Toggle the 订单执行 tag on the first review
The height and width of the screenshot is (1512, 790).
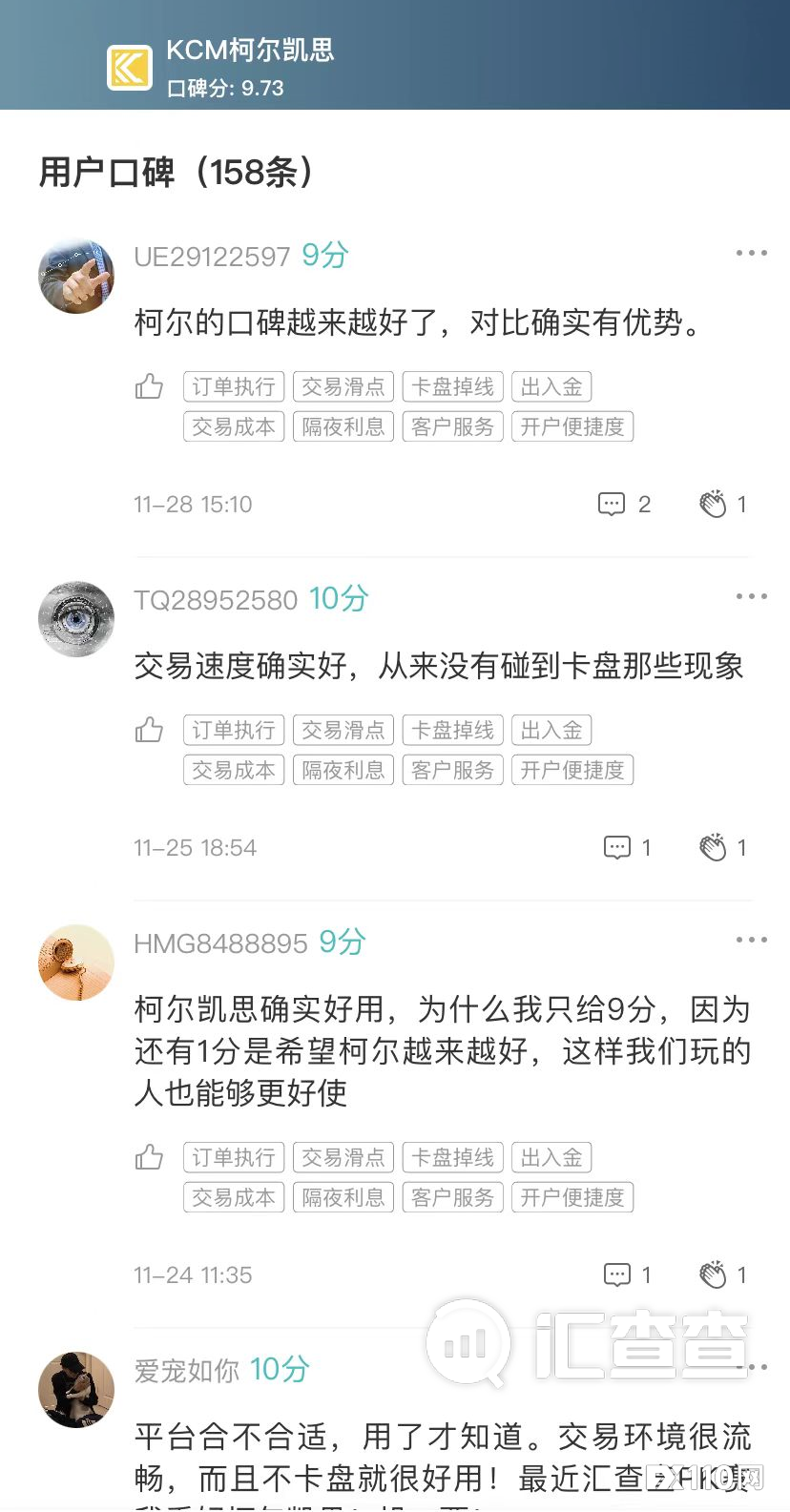pyautogui.click(x=233, y=386)
